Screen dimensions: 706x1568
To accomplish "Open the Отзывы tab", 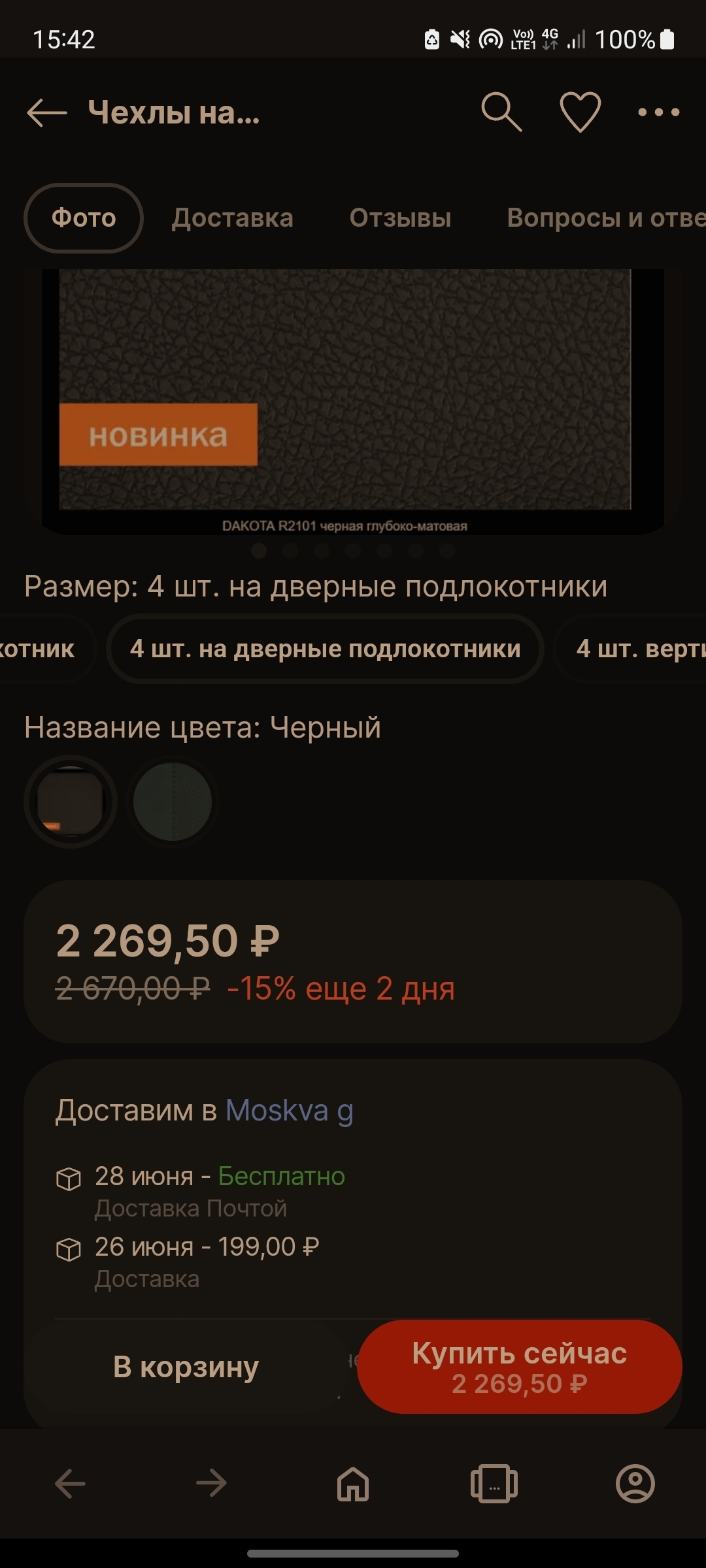I will [400, 218].
